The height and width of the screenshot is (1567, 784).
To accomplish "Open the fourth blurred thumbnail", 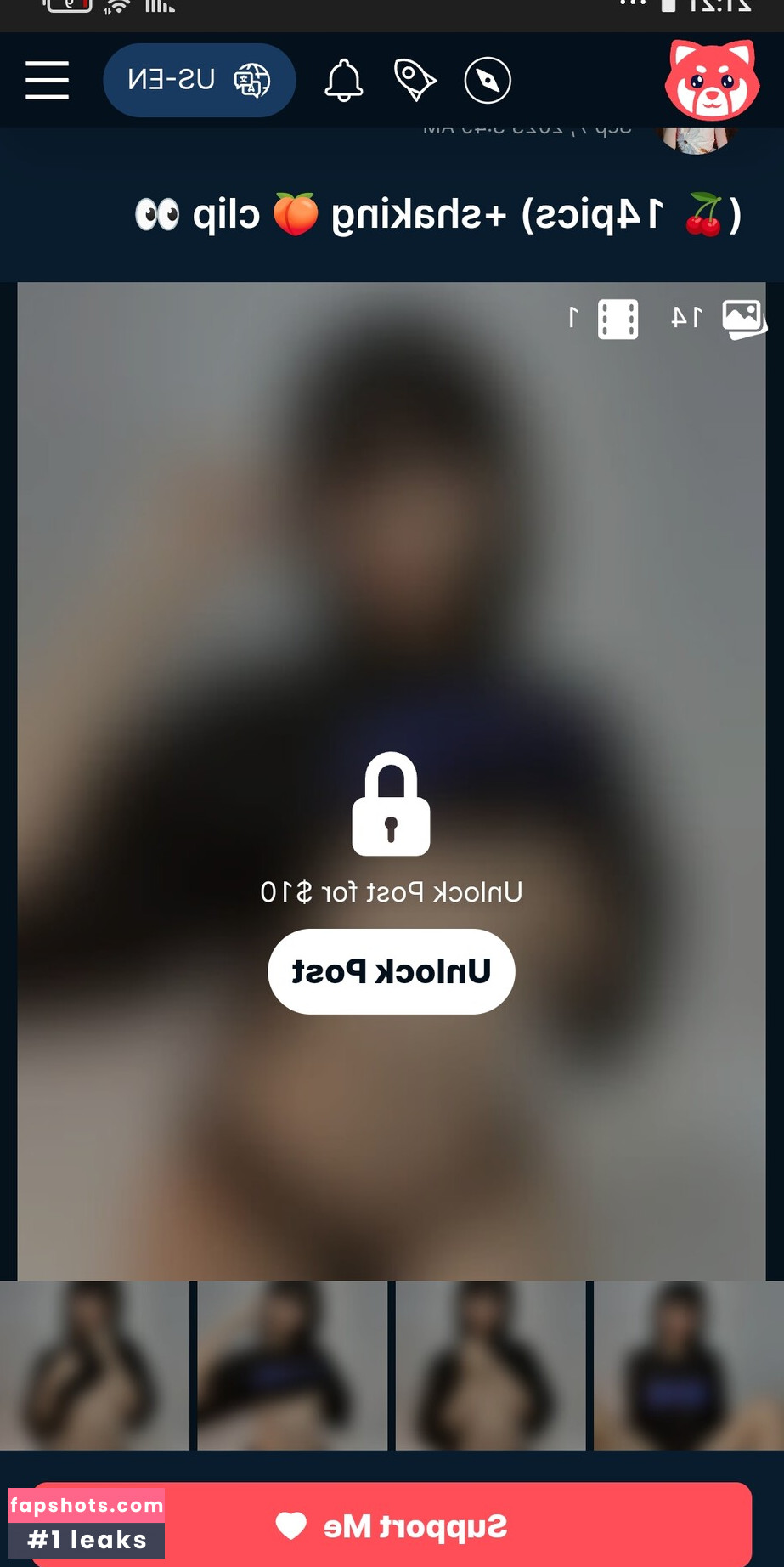I will click(688, 1365).
